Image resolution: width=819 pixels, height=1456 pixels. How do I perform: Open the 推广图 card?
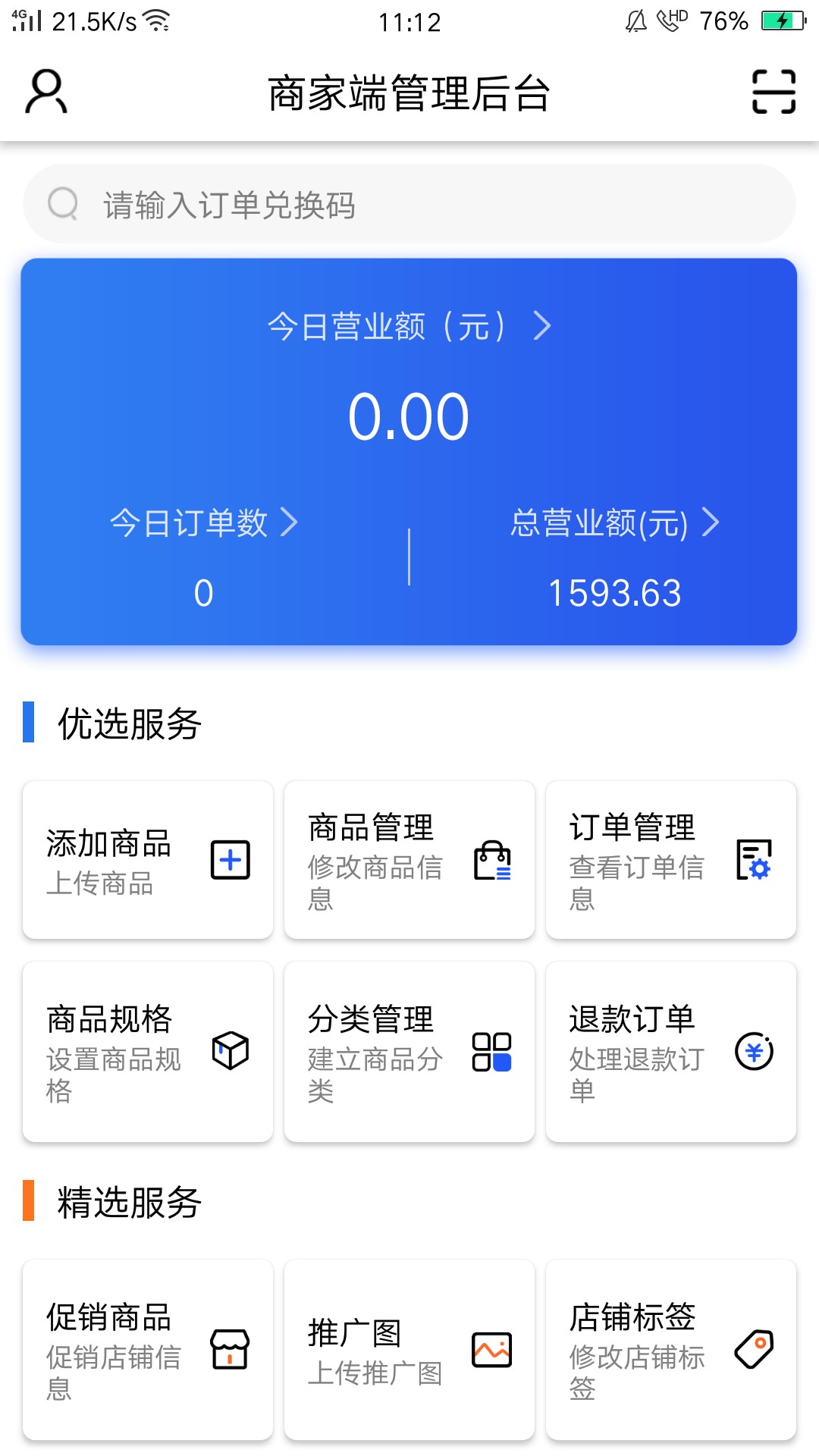[x=409, y=1350]
